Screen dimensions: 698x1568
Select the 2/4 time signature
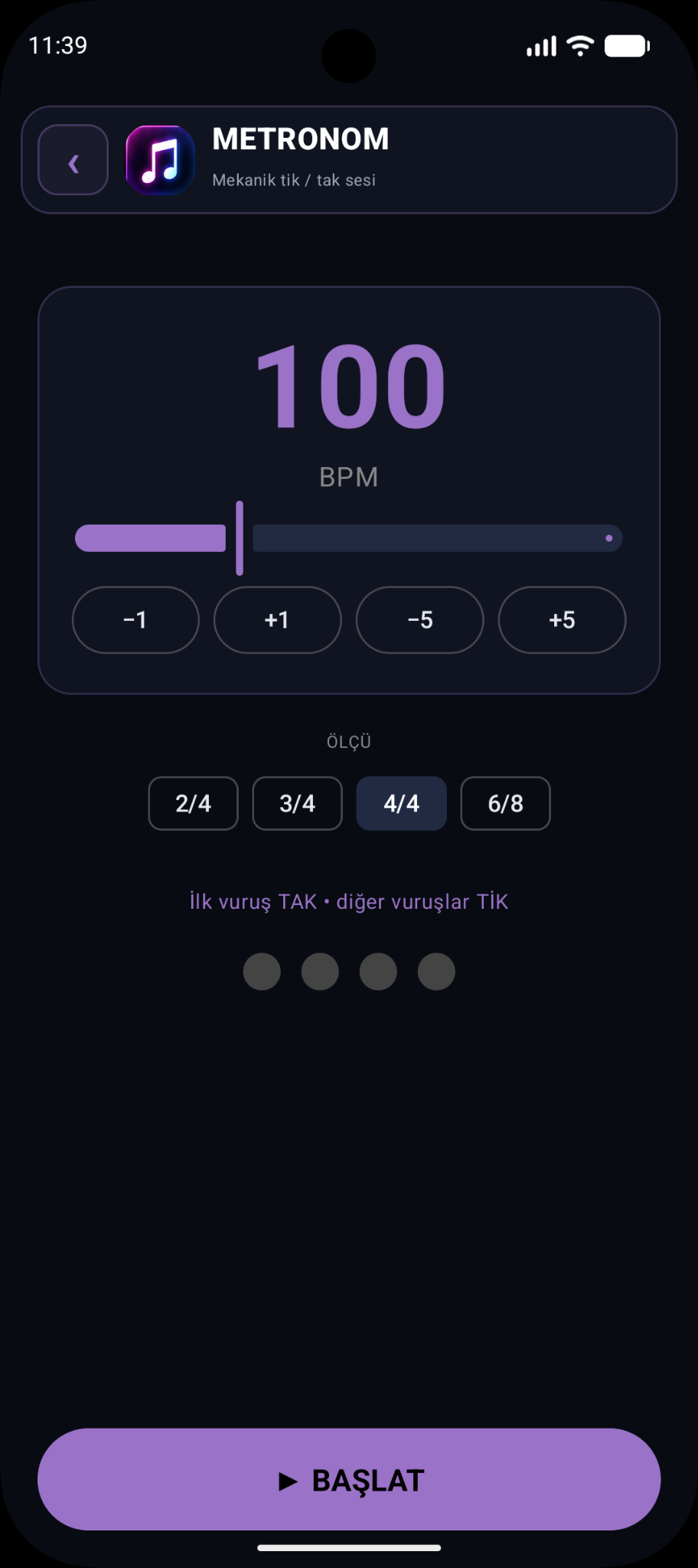[x=193, y=803]
